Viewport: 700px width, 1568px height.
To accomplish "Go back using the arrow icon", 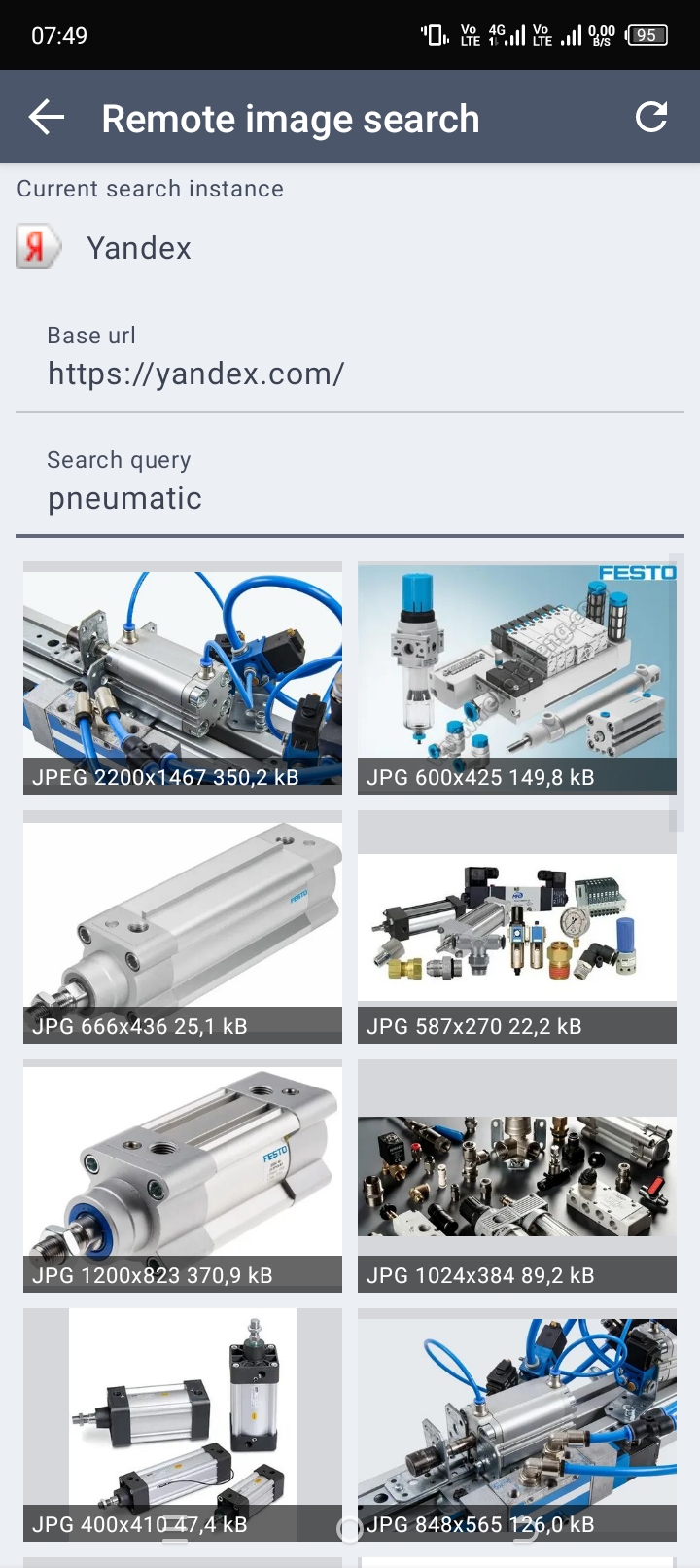I will pyautogui.click(x=47, y=118).
